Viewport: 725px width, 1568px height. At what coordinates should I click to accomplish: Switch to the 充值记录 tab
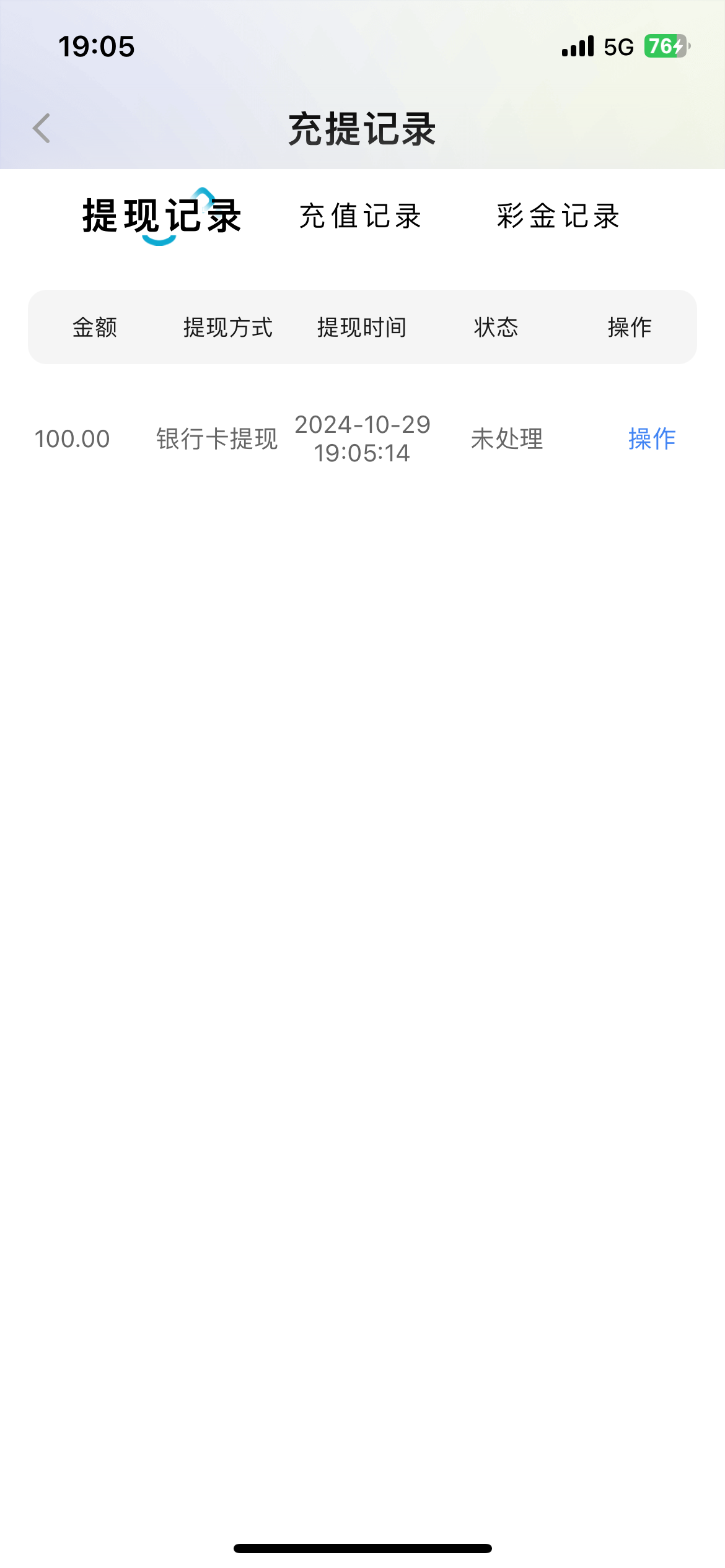click(360, 217)
